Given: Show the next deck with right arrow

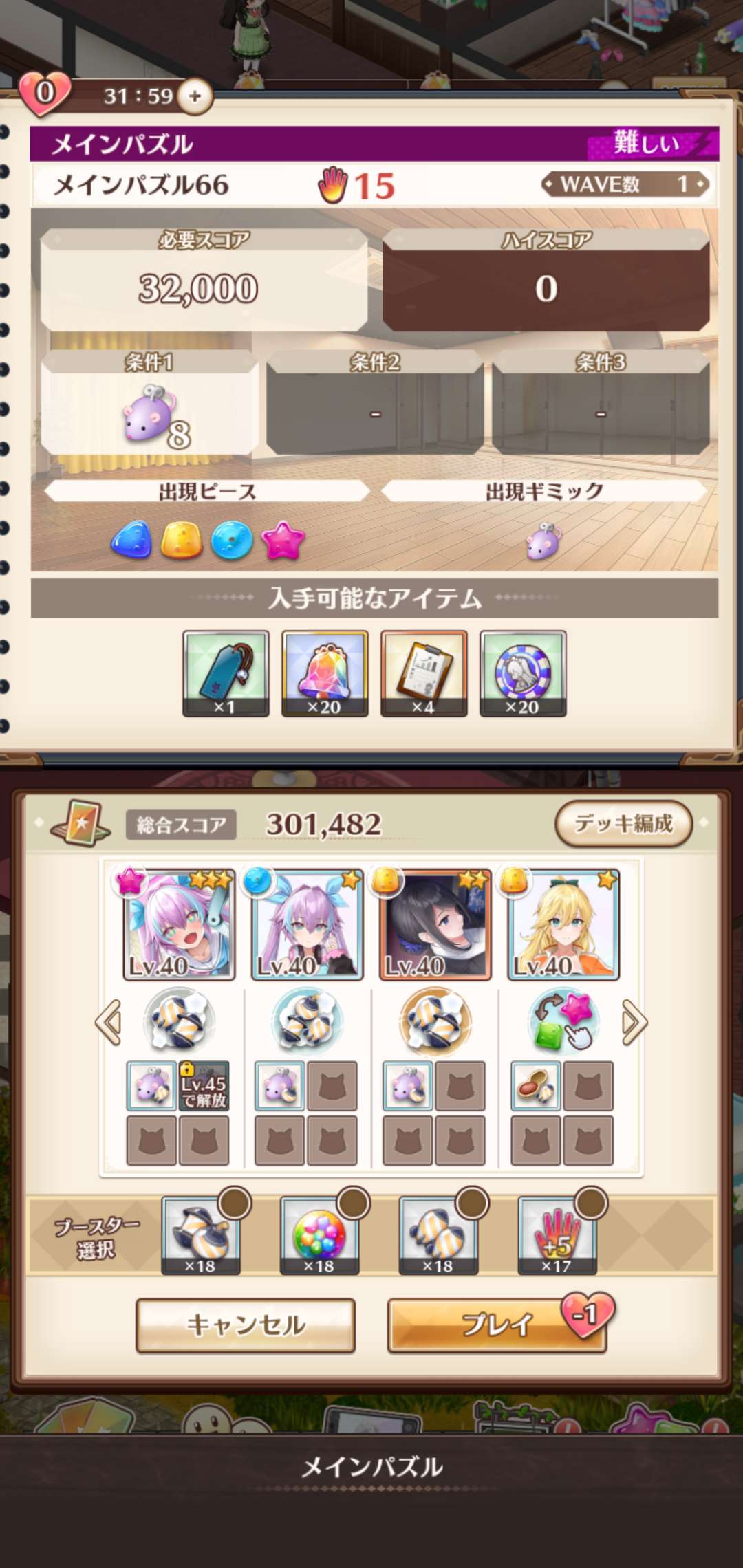Looking at the screenshot, I should pyautogui.click(x=634, y=1022).
